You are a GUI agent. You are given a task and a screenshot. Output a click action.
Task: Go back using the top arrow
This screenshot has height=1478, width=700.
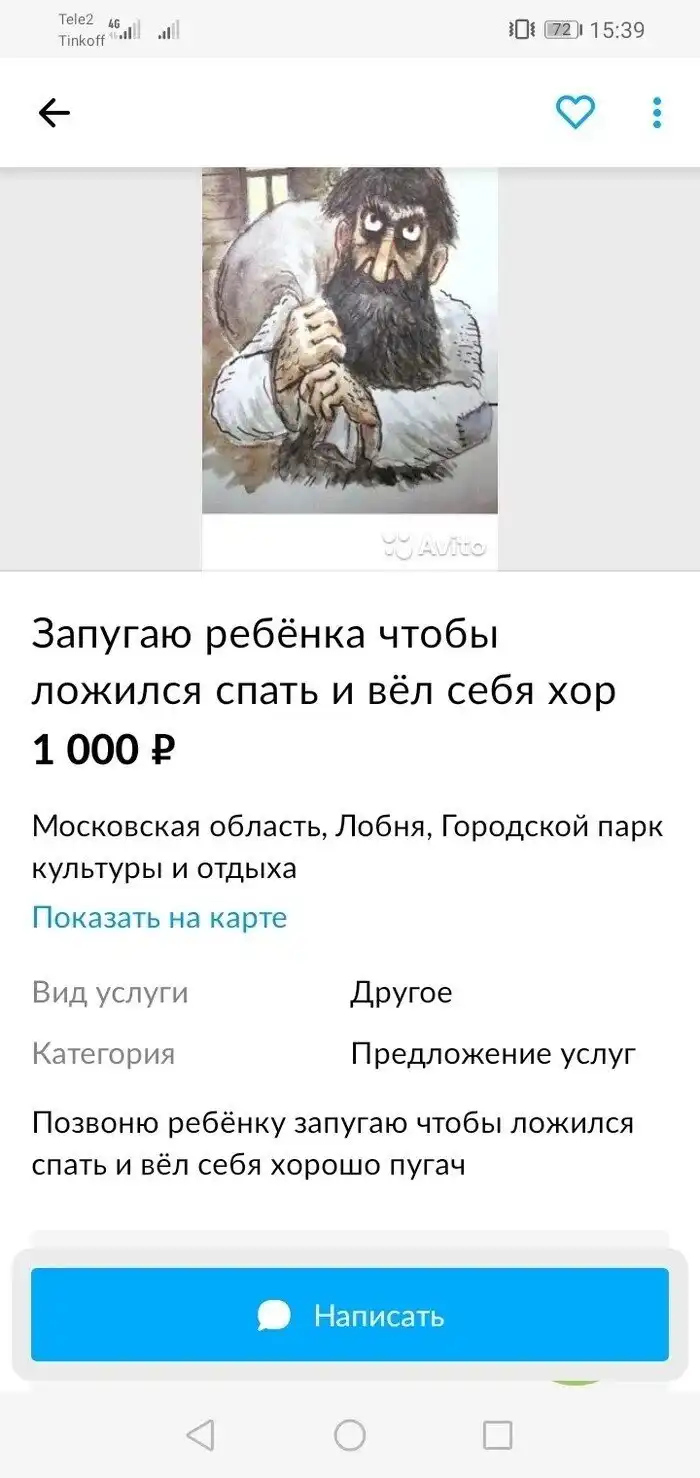click(54, 113)
